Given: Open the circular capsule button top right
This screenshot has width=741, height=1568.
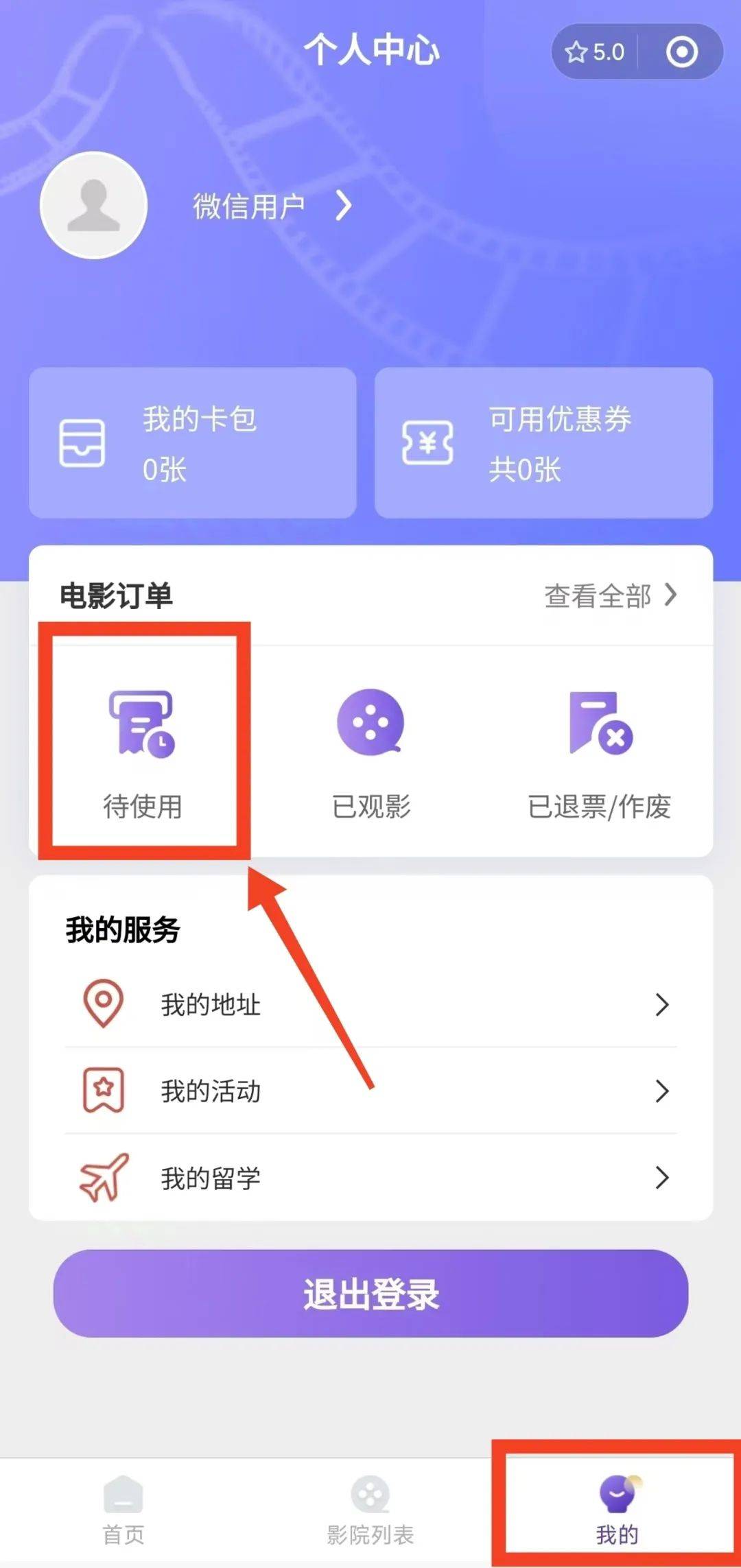Looking at the screenshot, I should pyautogui.click(x=682, y=51).
